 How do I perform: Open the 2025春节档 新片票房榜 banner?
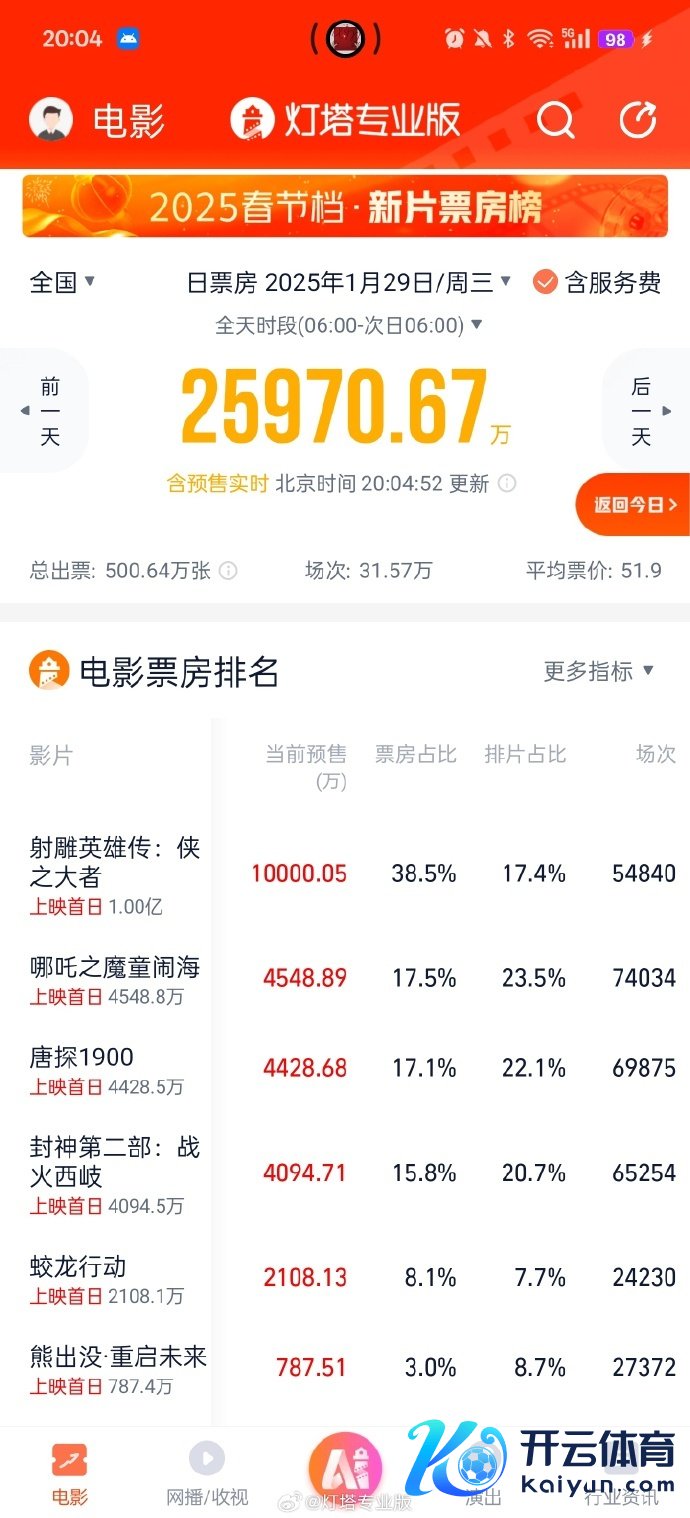(x=345, y=207)
